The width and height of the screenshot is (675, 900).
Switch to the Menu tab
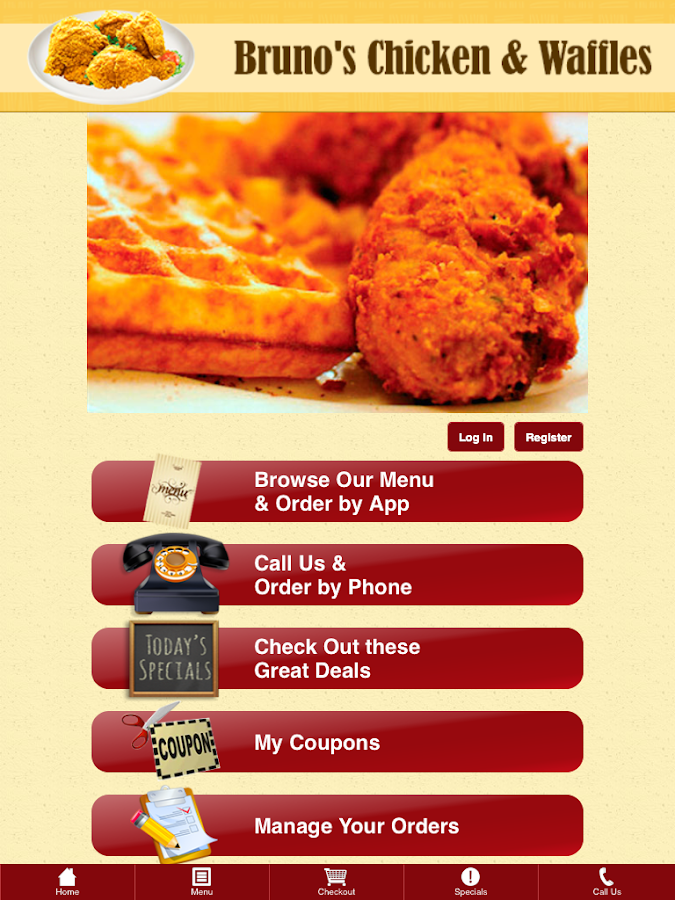pyautogui.click(x=202, y=882)
